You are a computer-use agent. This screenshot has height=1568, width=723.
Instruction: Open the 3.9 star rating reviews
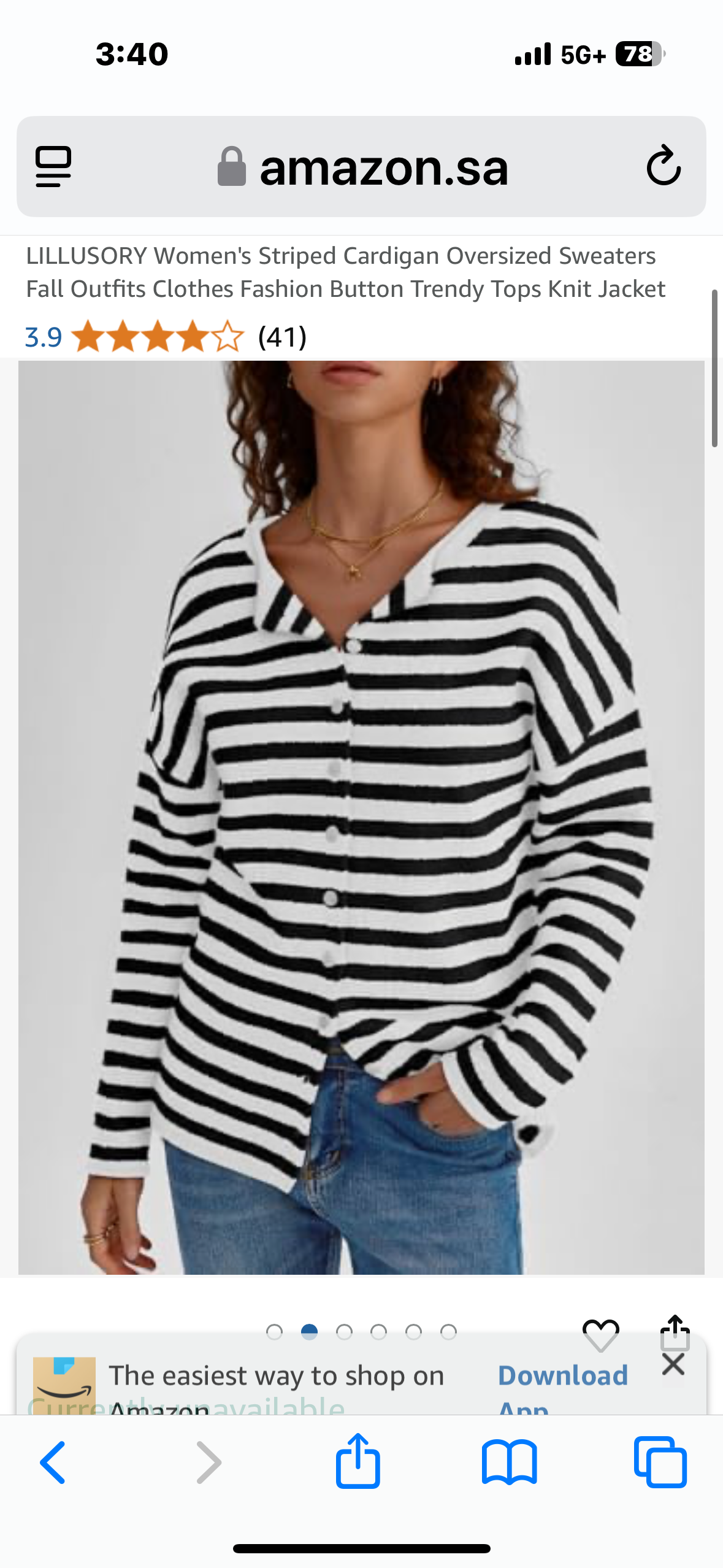point(158,337)
